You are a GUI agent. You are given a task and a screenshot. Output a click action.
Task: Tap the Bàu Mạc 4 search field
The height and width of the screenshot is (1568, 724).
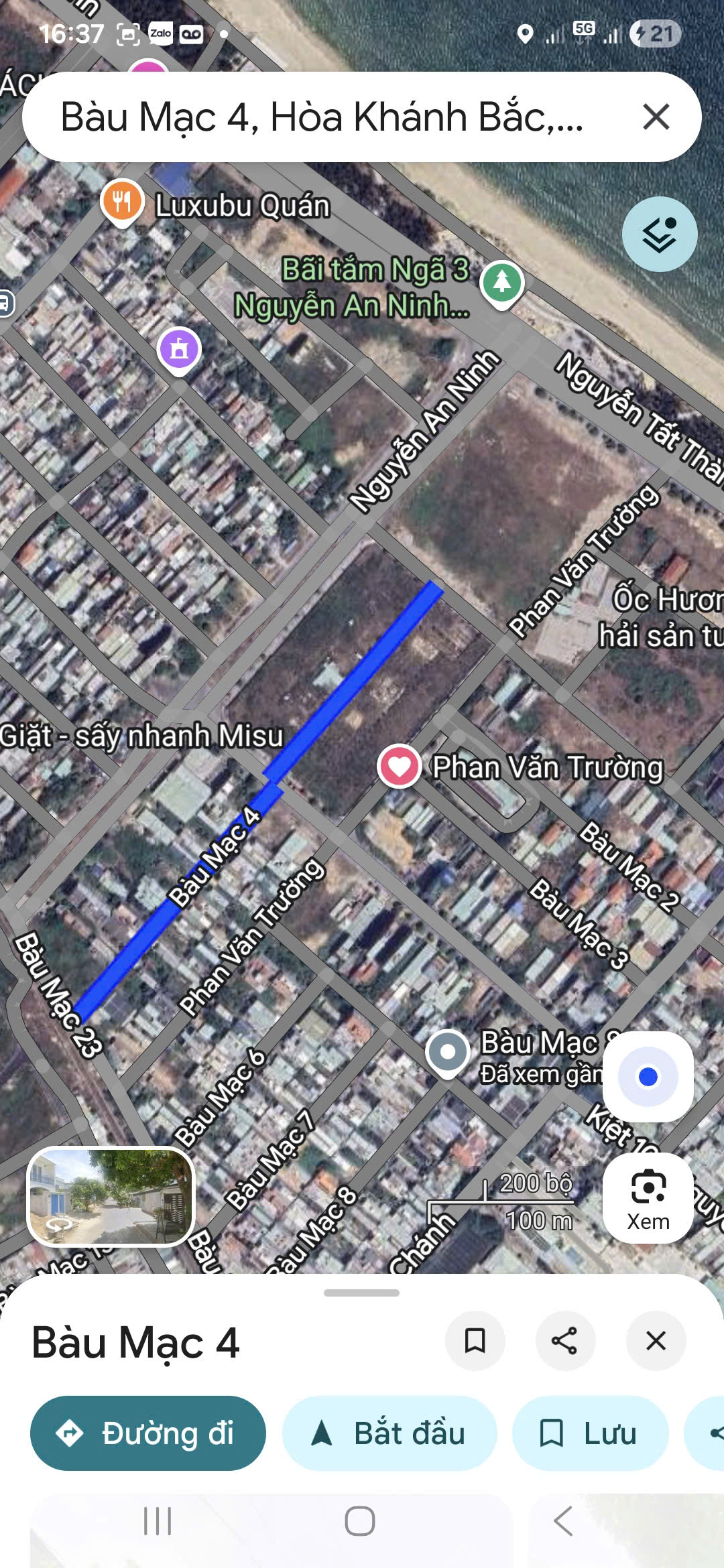point(322,117)
